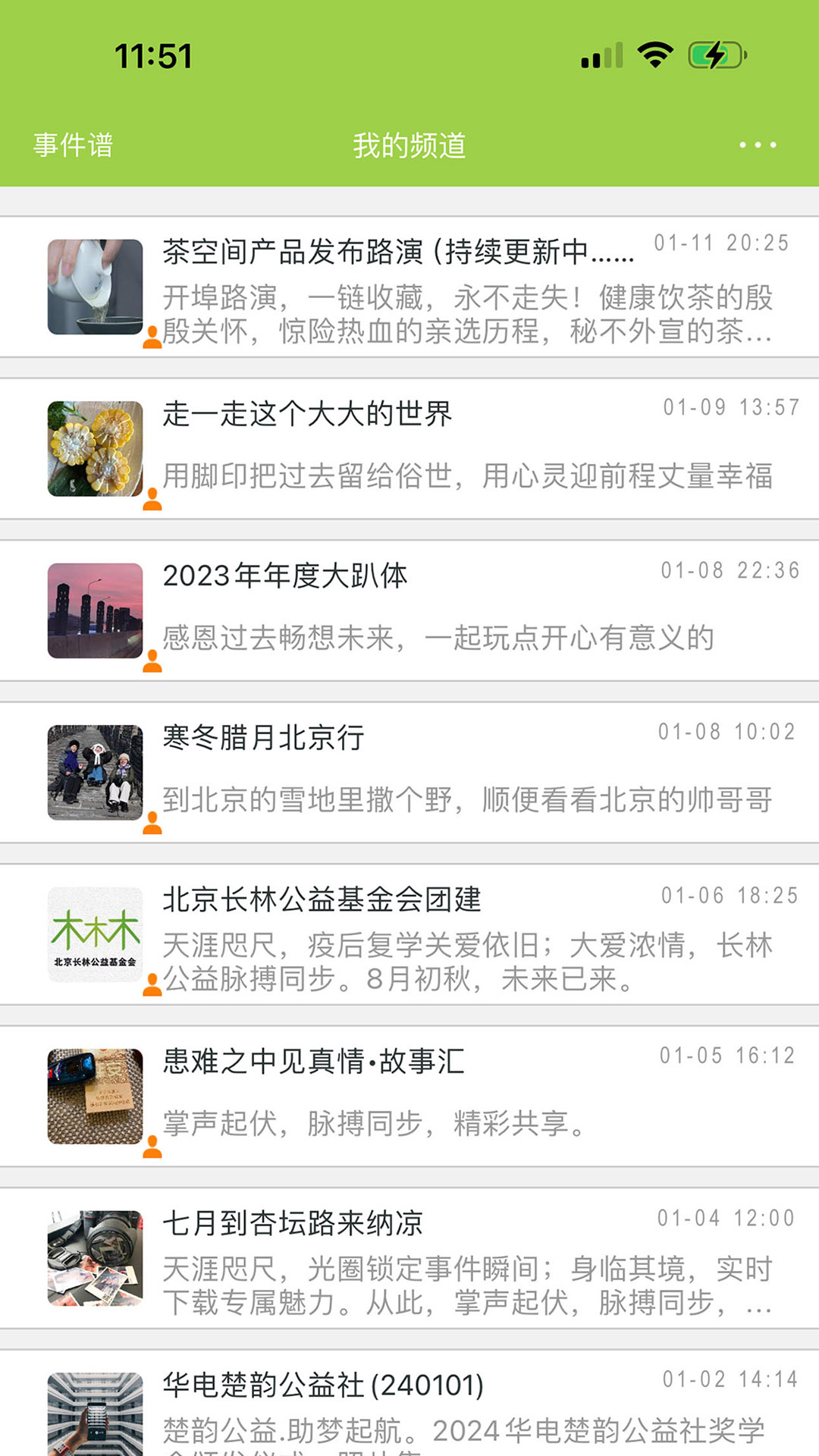
Task: Select the 我的频道 title
Action: 409,144
